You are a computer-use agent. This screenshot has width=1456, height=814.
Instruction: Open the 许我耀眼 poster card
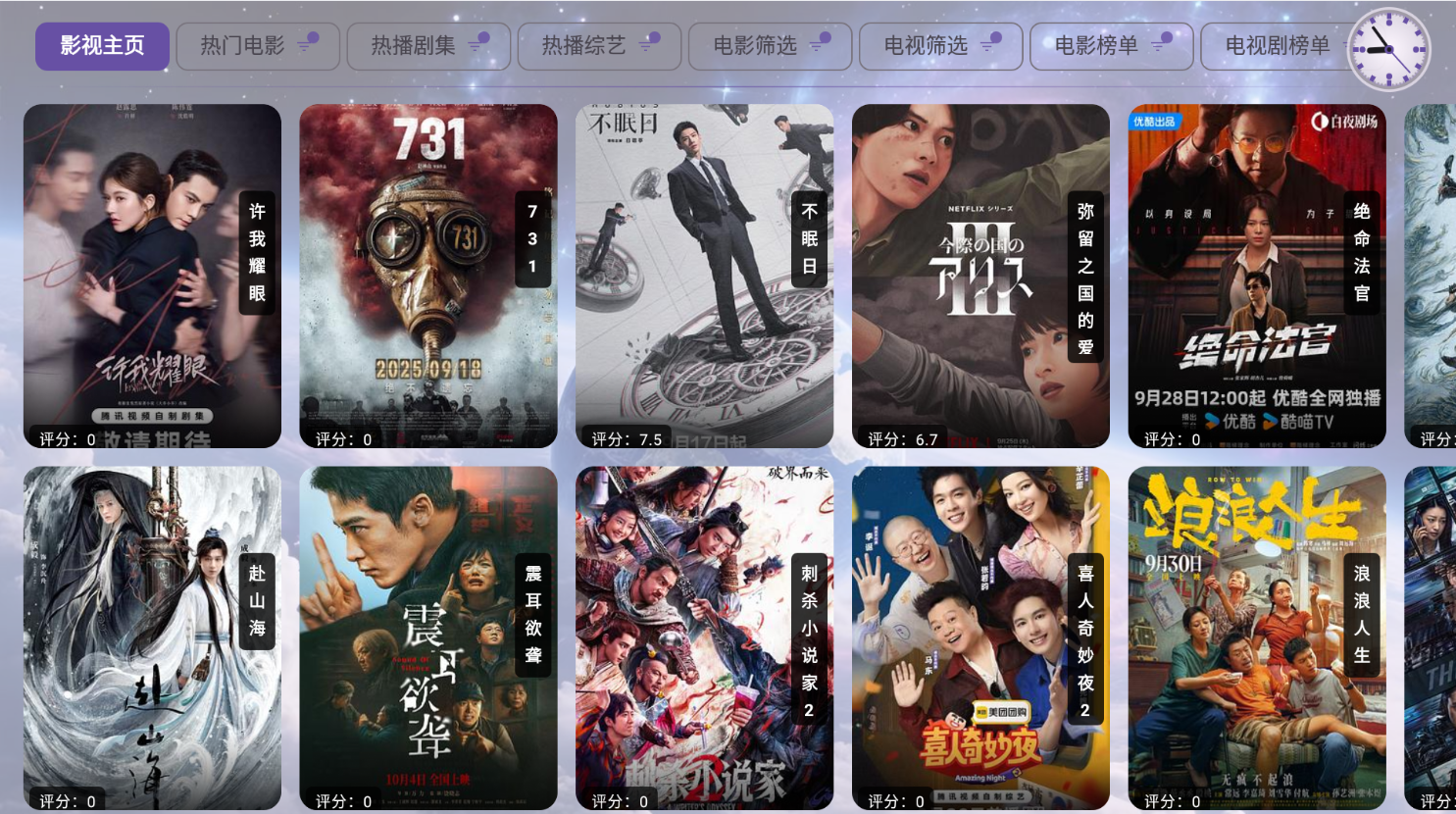pos(152,276)
